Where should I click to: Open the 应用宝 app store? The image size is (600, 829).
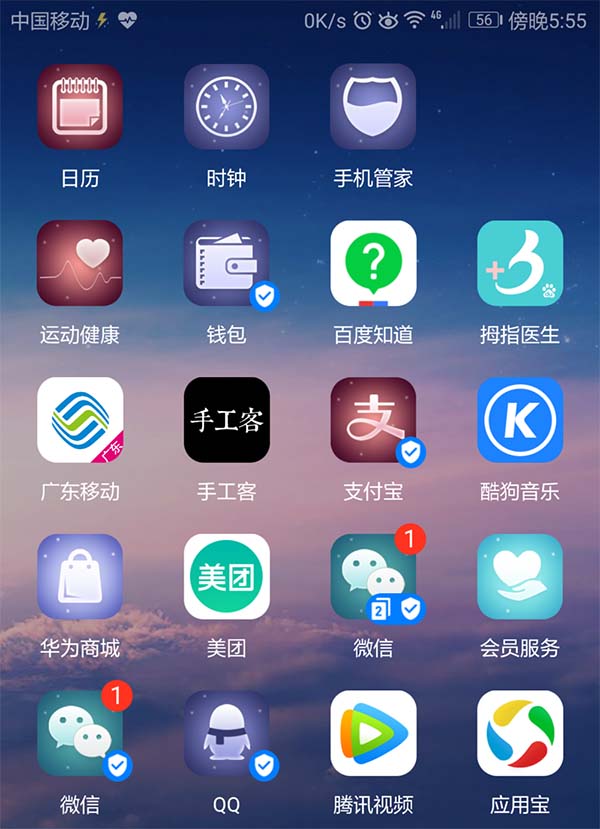[x=520, y=733]
